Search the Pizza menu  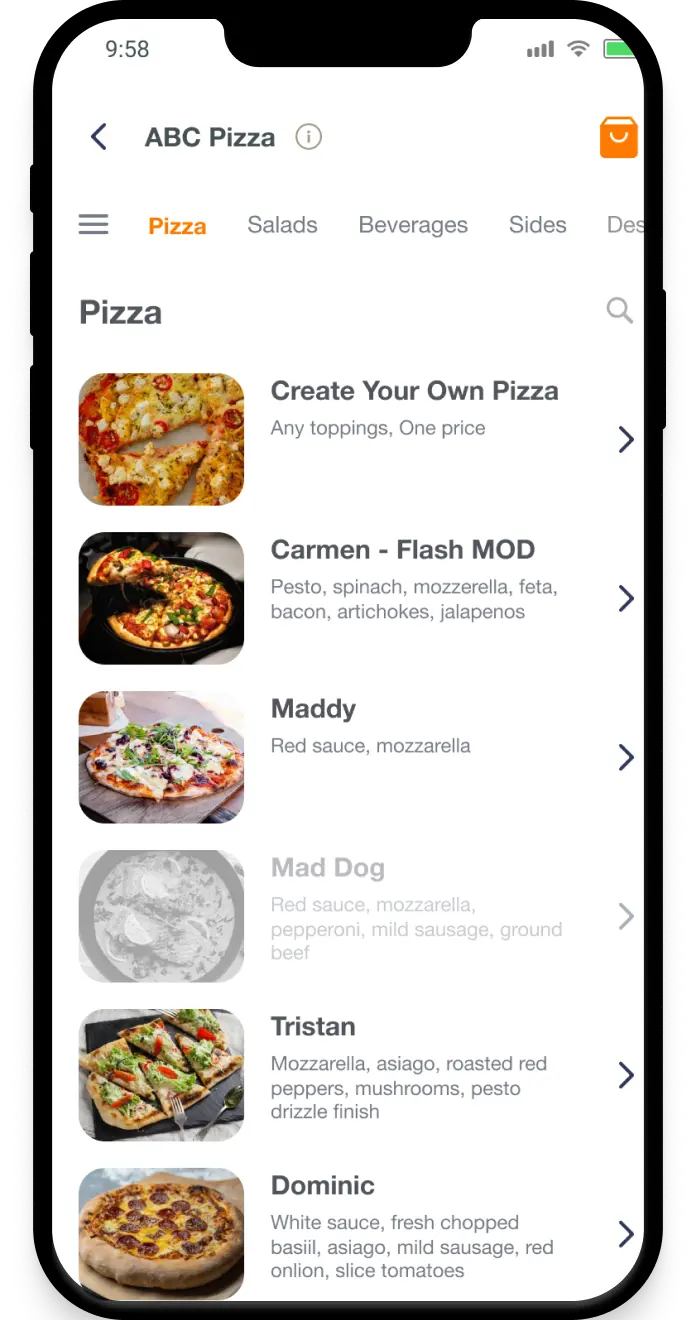[x=620, y=311]
